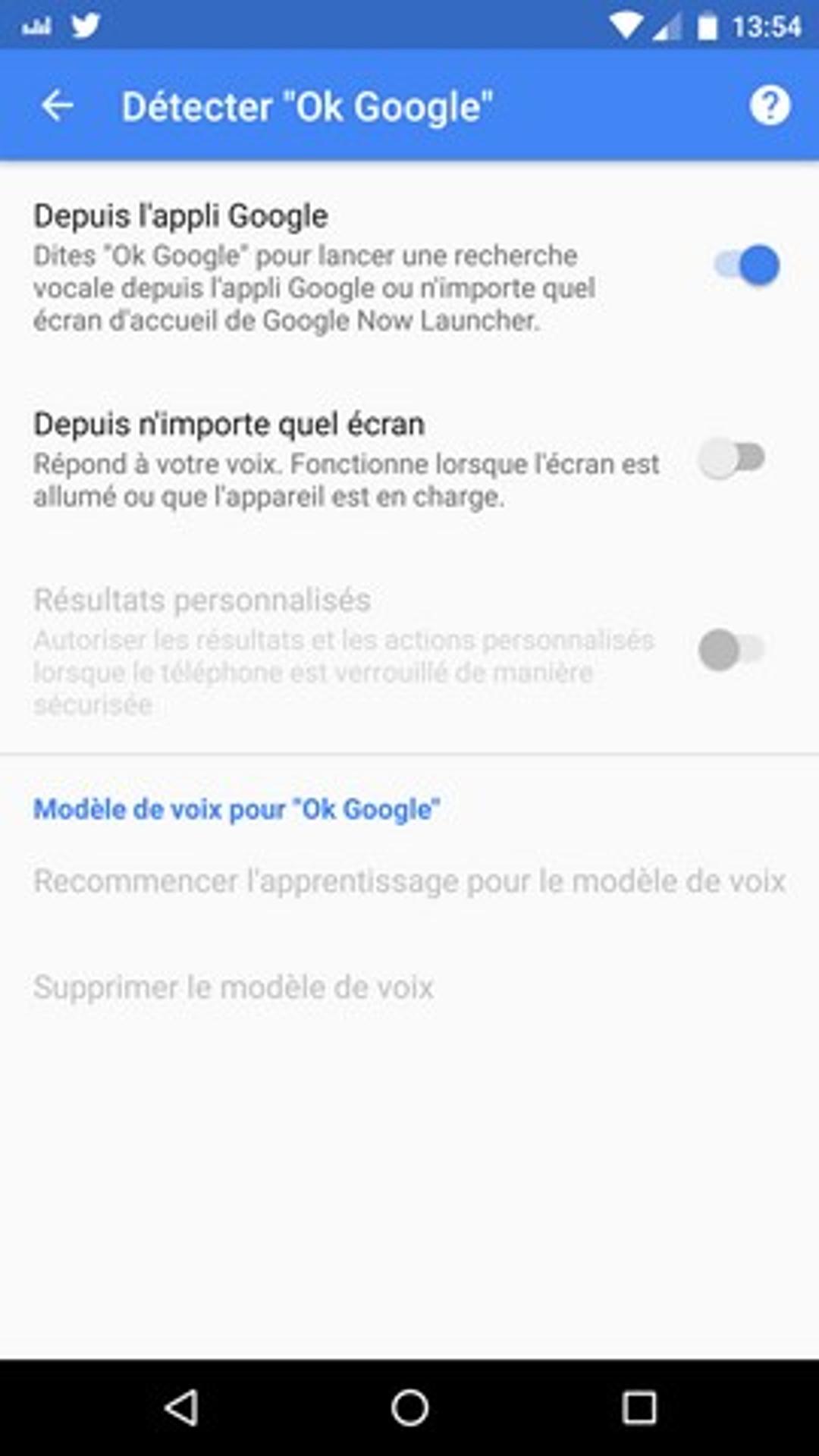Toggle the "Résultats personnalisés" switch
819x1456 pixels.
(x=732, y=650)
